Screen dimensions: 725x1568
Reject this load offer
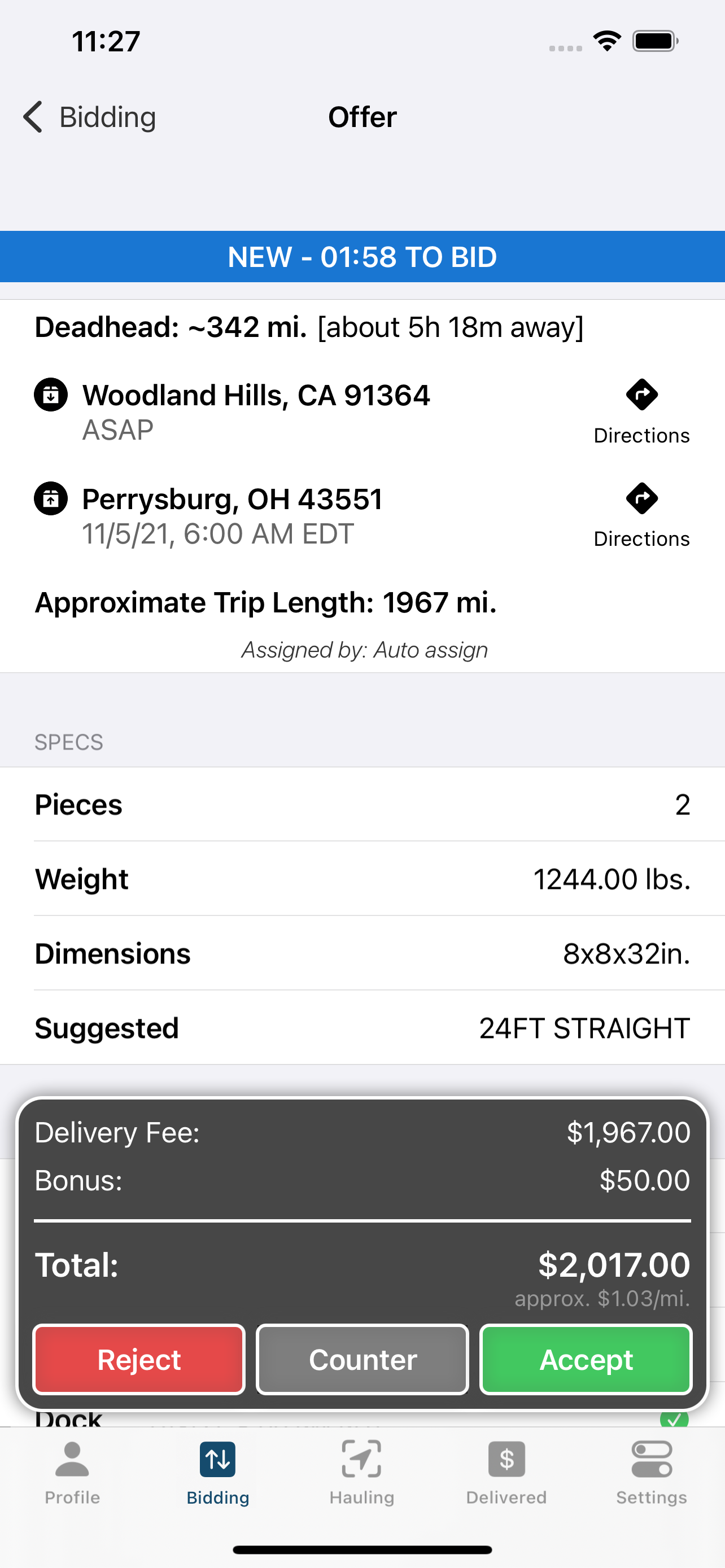(x=139, y=1359)
